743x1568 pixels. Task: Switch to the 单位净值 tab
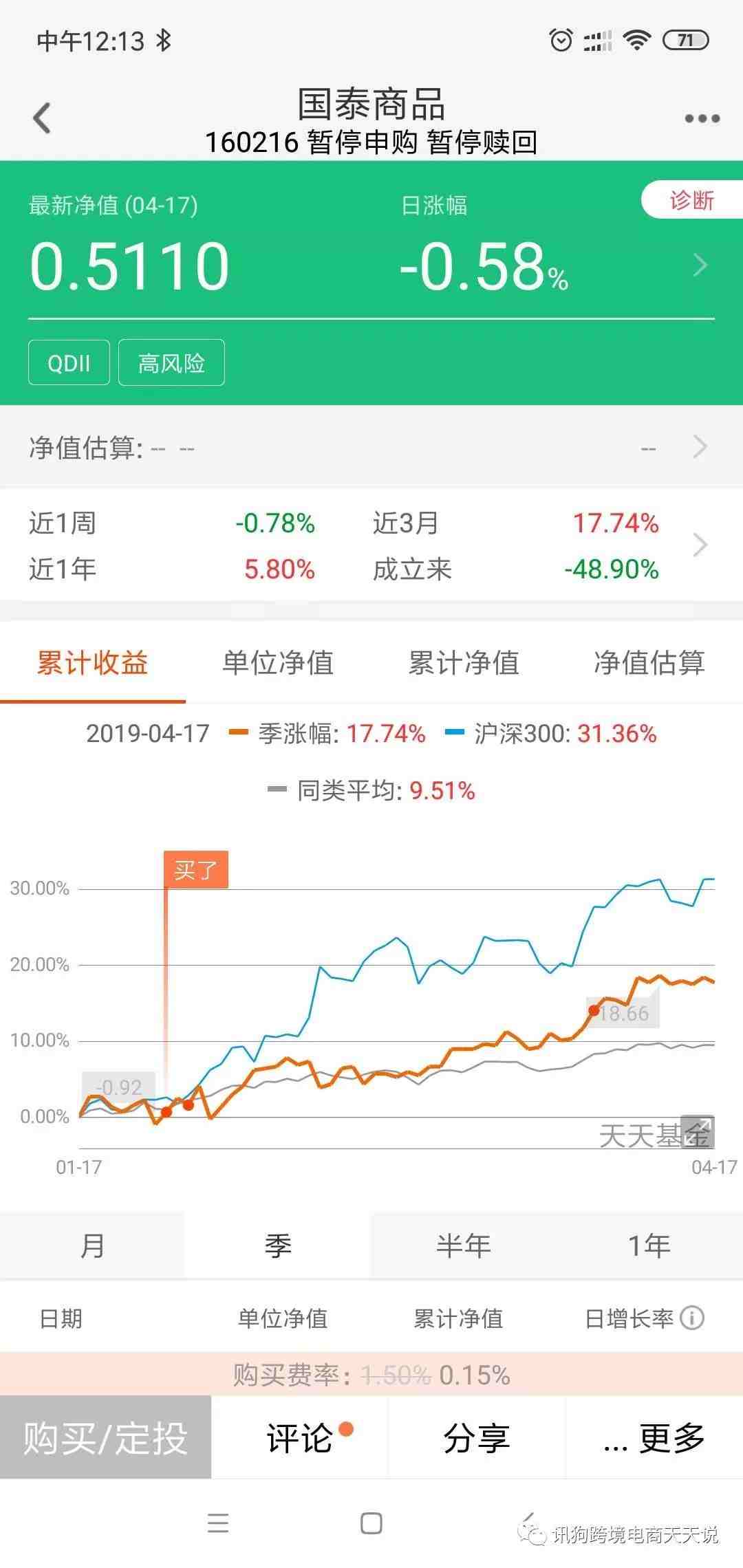[x=278, y=662]
